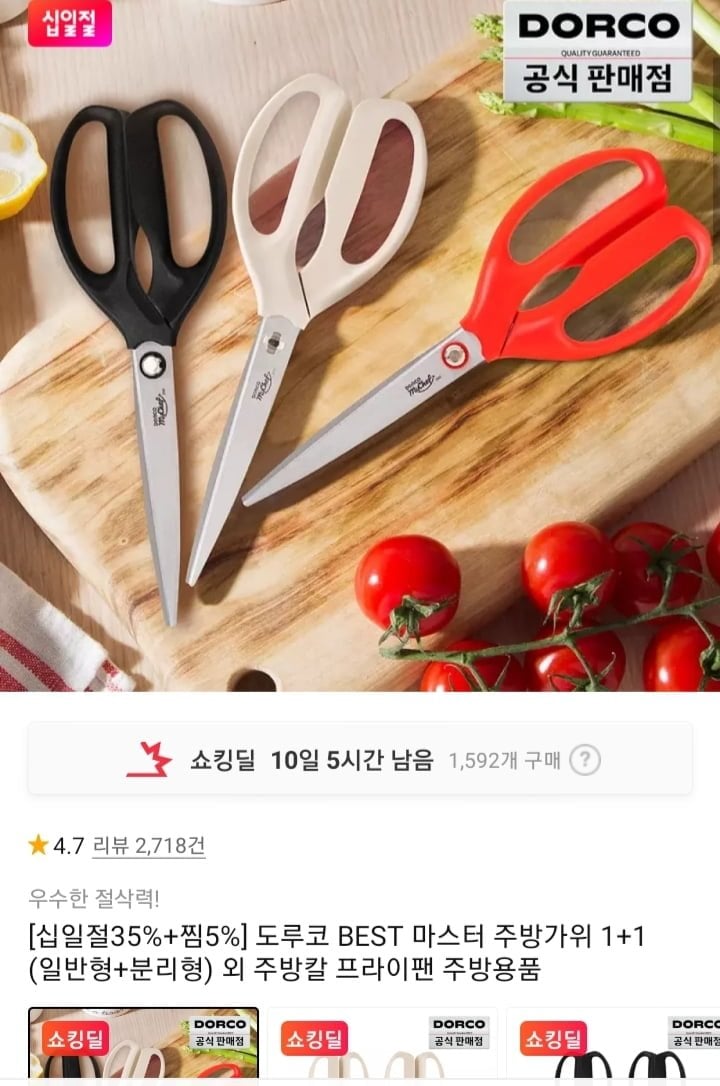Select the second thumbnail with white scissors

[382, 1045]
